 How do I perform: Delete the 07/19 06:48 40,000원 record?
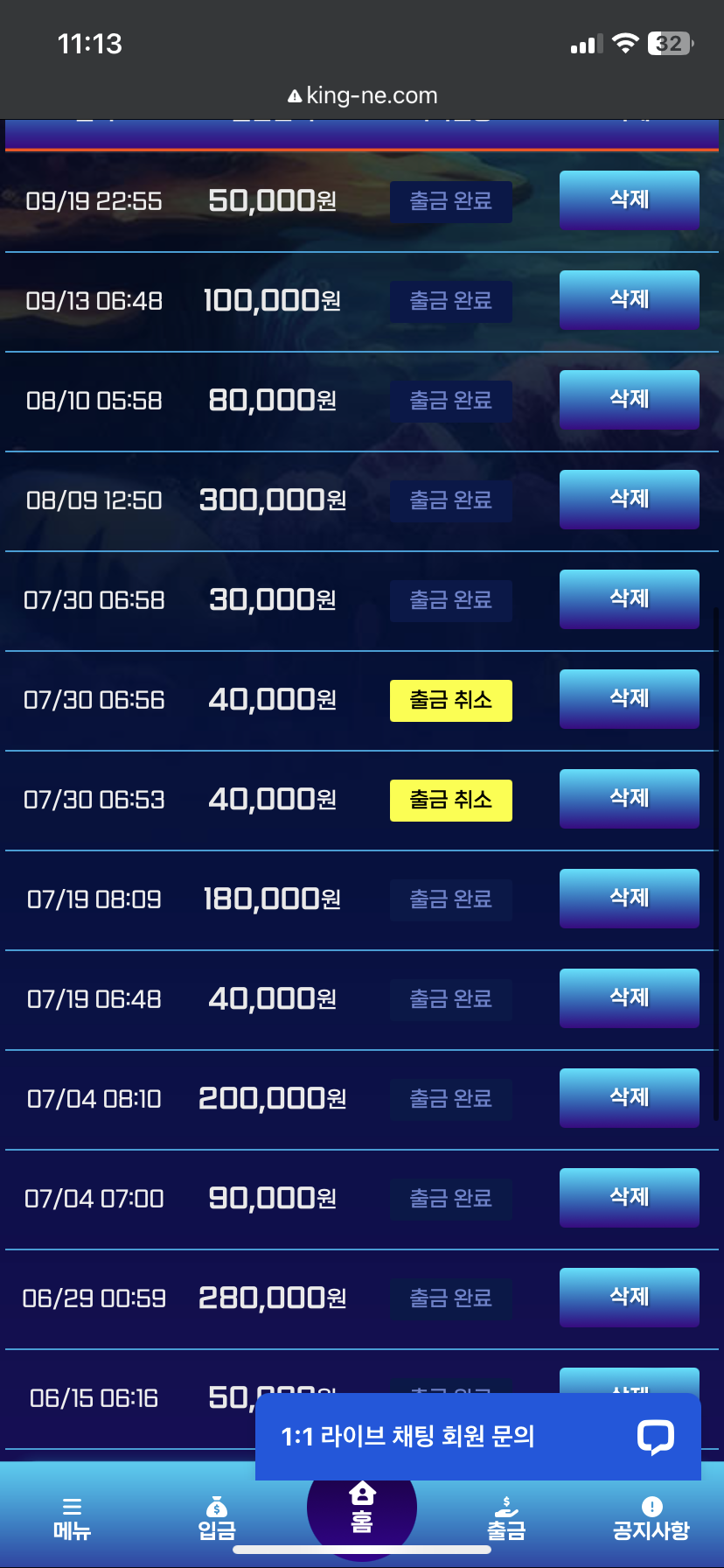coord(630,998)
